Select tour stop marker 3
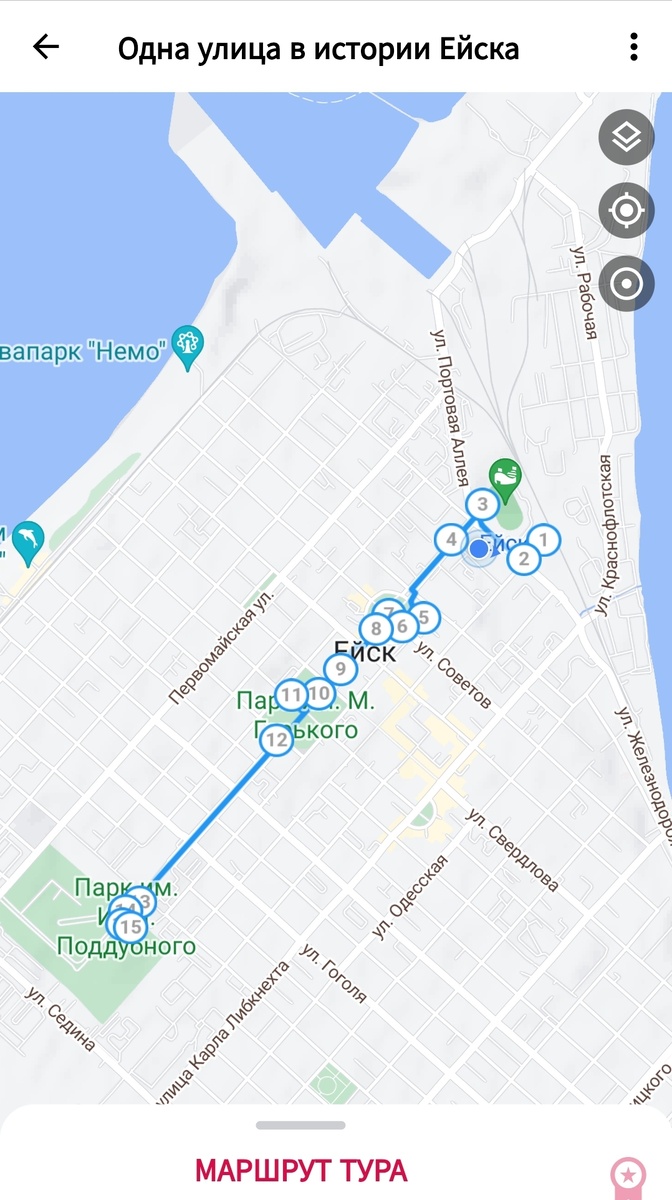The width and height of the screenshot is (672, 1200). [482, 504]
